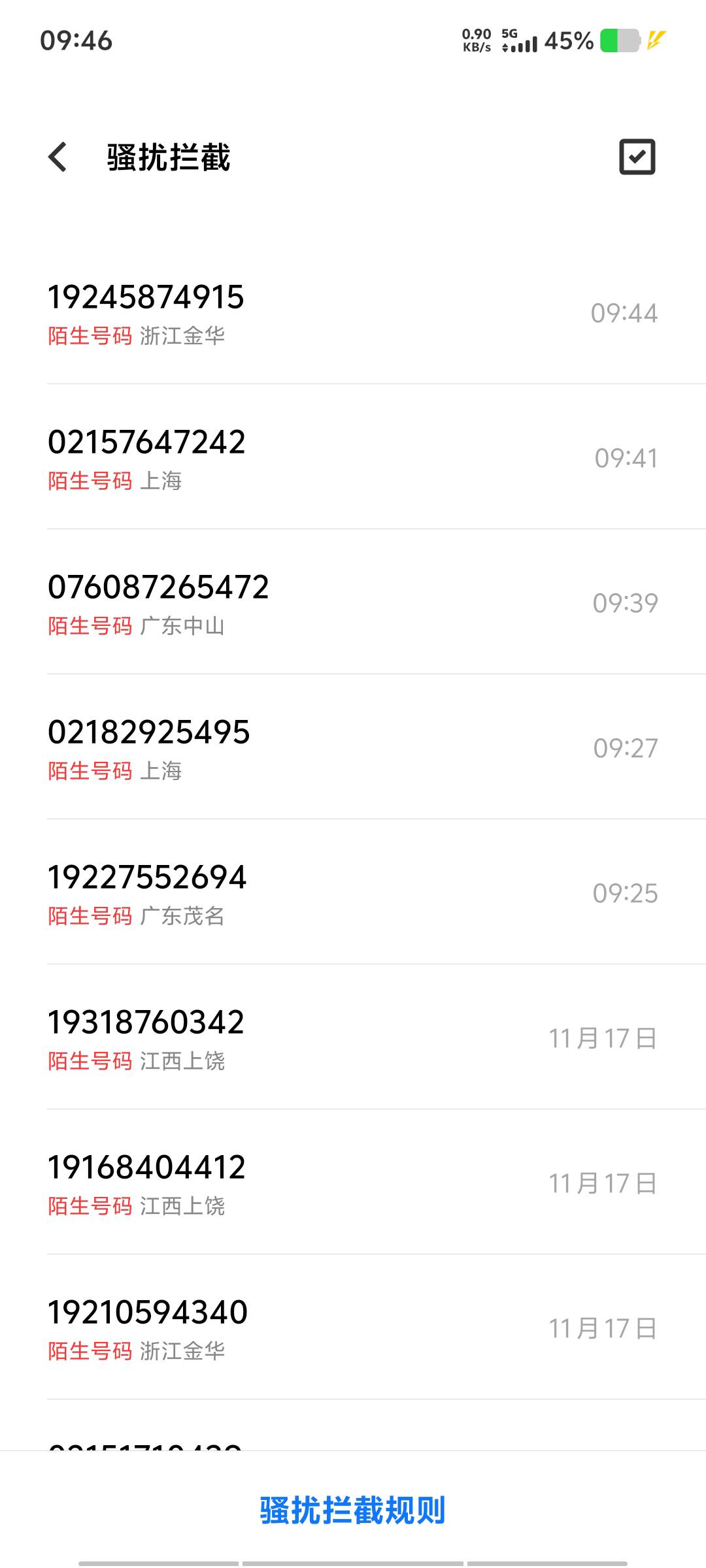Select the 076087265472 广东中山 record

click(353, 602)
